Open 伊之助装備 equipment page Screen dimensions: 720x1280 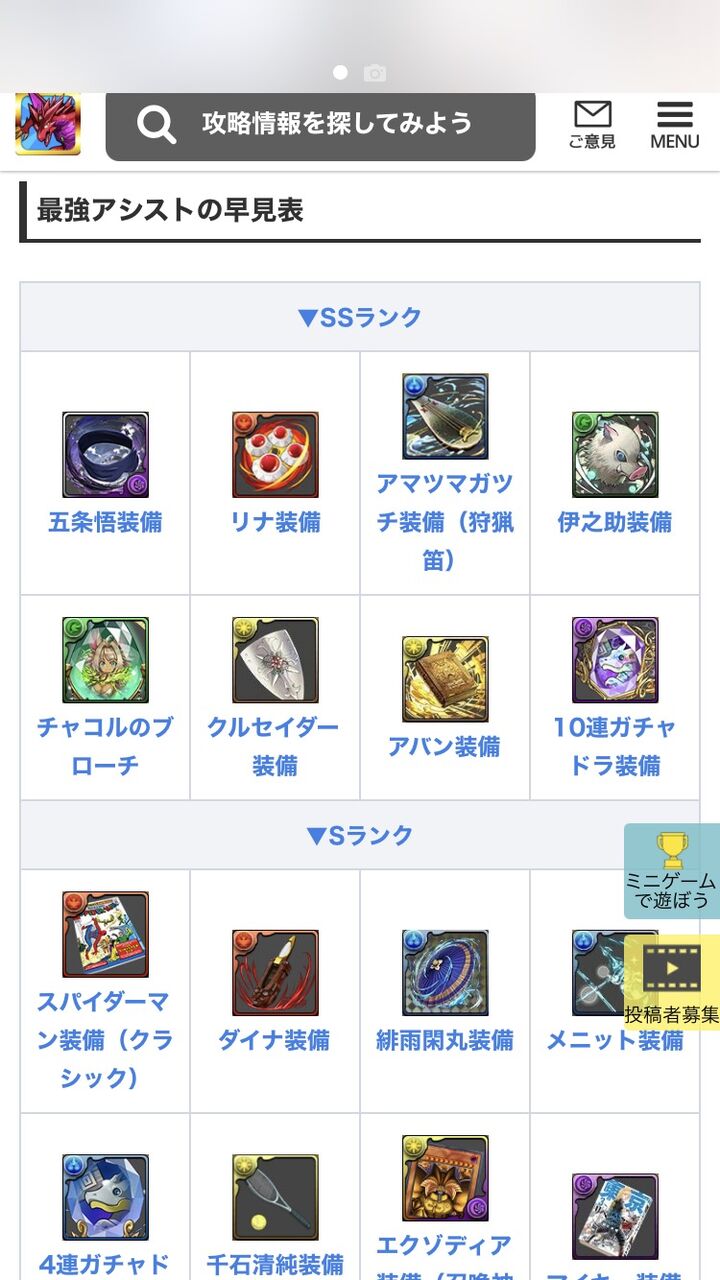[x=614, y=522]
